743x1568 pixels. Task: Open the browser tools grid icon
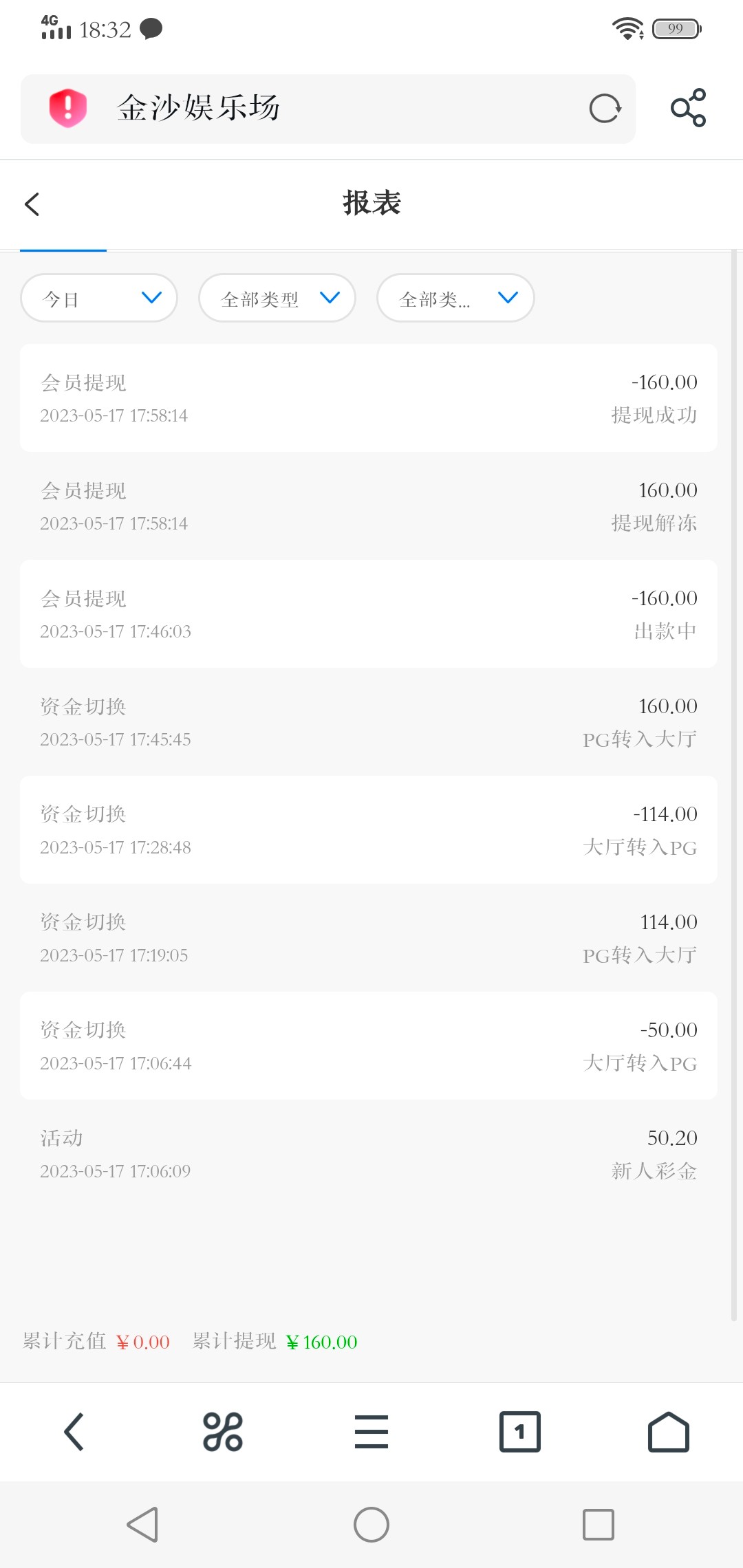point(223,1432)
